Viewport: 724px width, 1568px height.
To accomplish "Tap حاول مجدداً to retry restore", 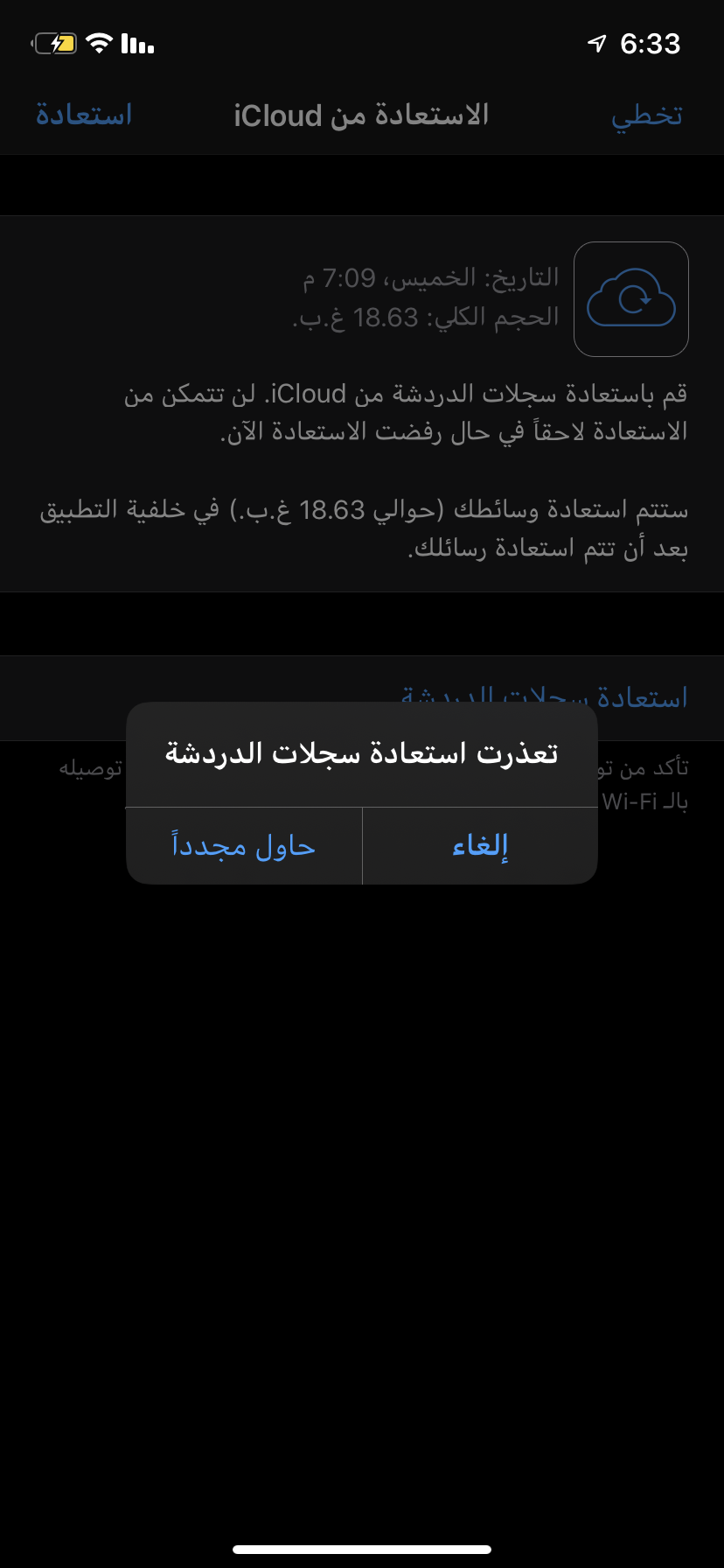I will pos(244,846).
